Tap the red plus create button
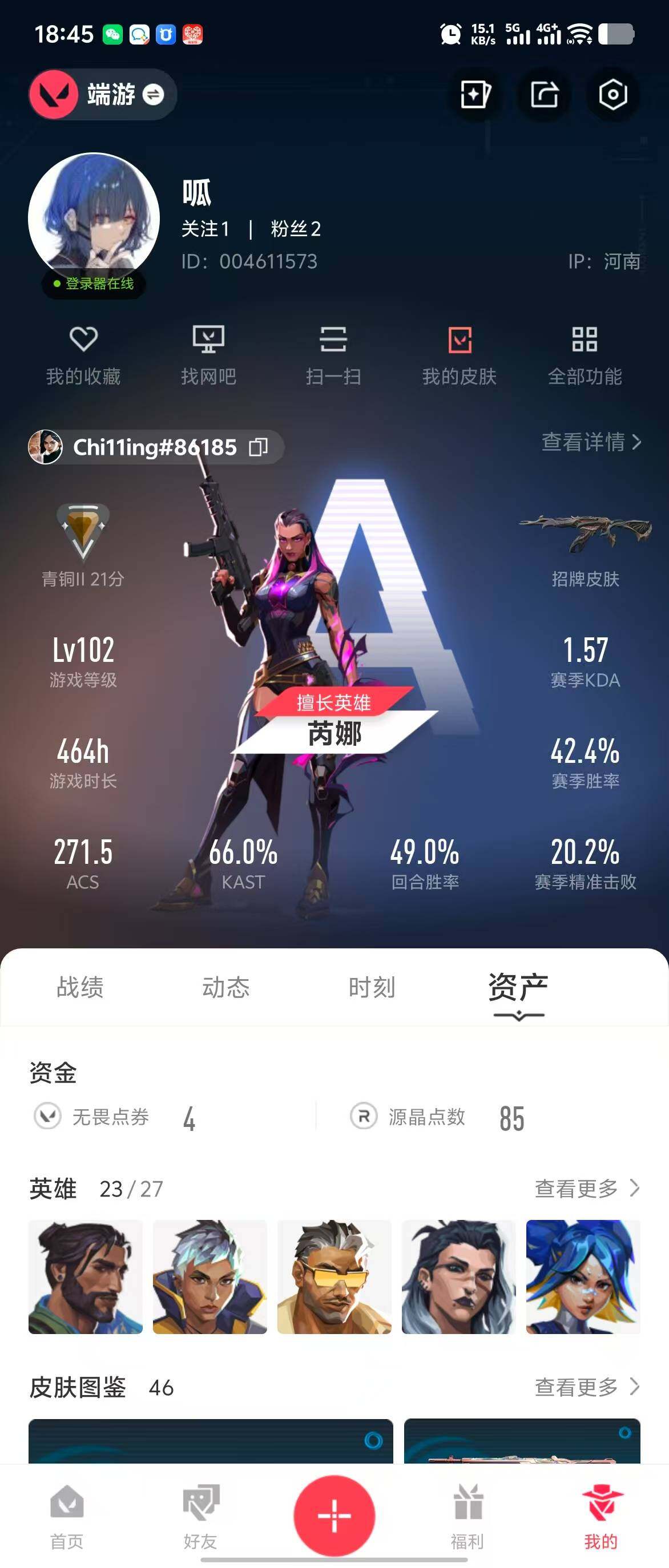The height and width of the screenshot is (1568, 669). (334, 1515)
